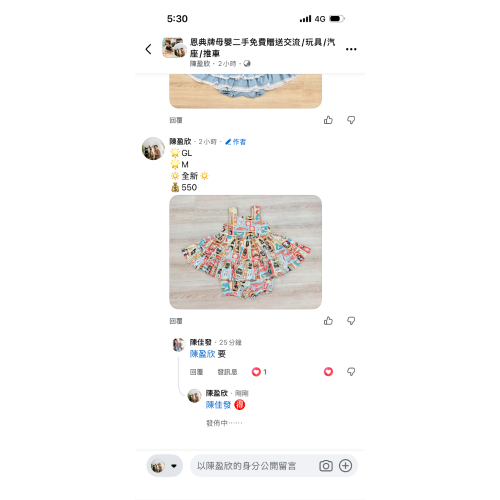Dislike the blue dress comment above

351,120
